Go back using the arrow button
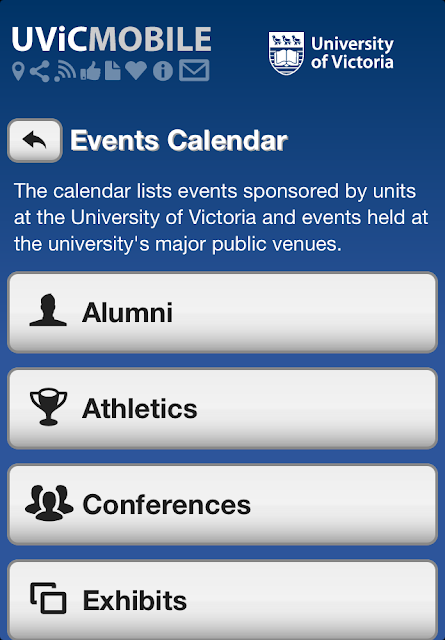 click(35, 140)
